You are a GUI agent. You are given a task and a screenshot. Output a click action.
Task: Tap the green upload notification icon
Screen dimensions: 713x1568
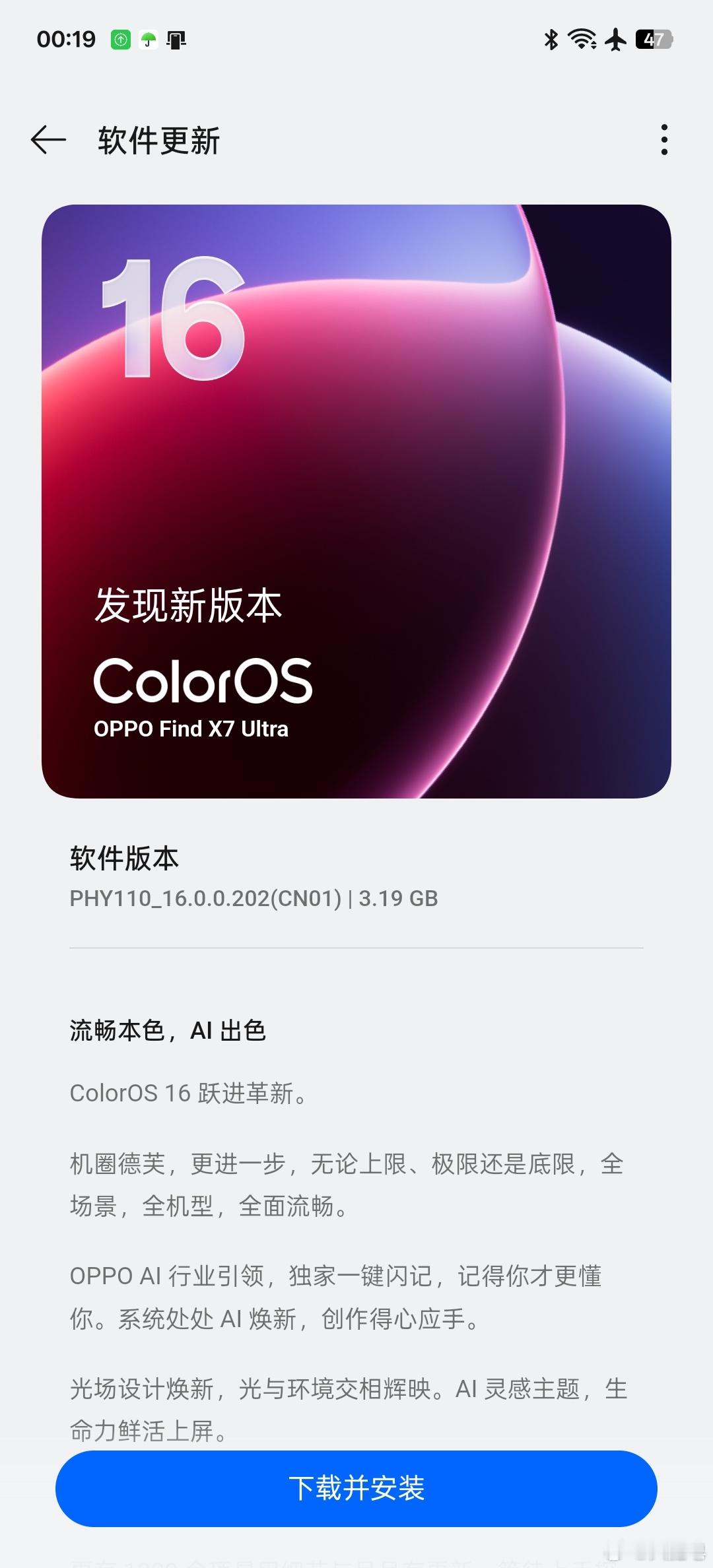[x=121, y=40]
